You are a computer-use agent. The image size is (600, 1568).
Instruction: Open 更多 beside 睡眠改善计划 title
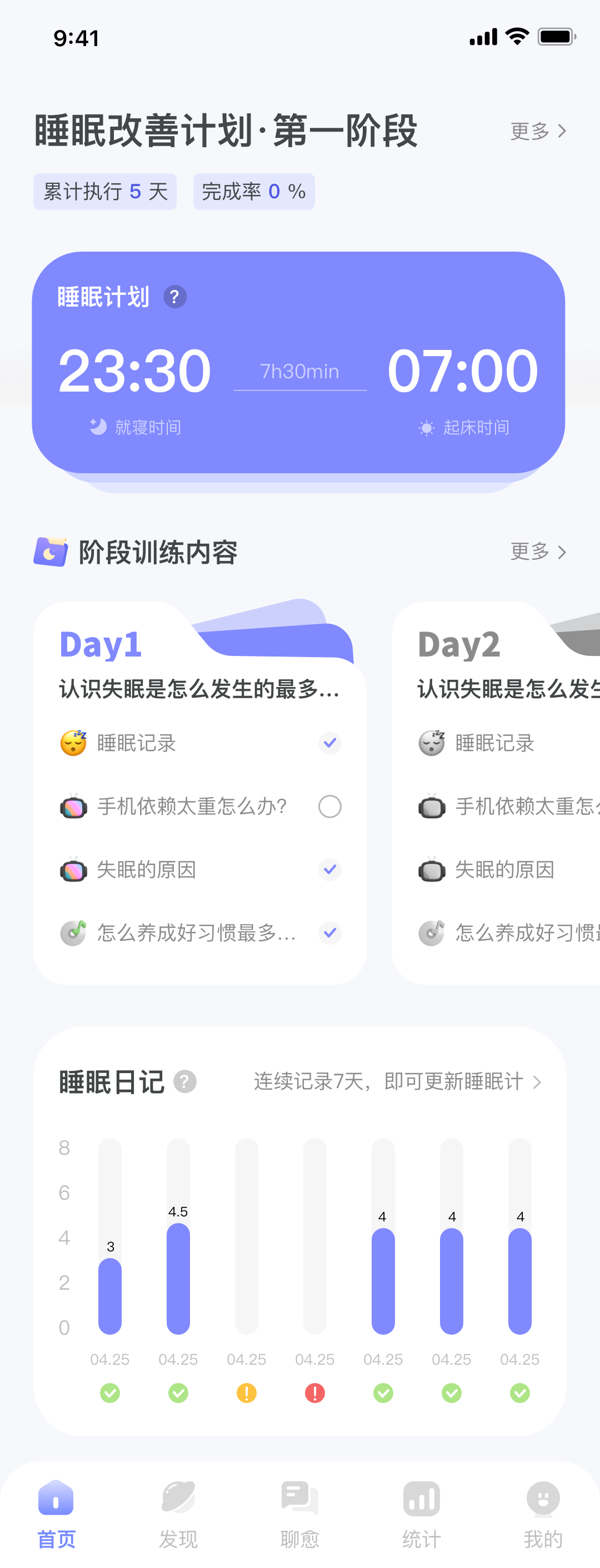538,131
